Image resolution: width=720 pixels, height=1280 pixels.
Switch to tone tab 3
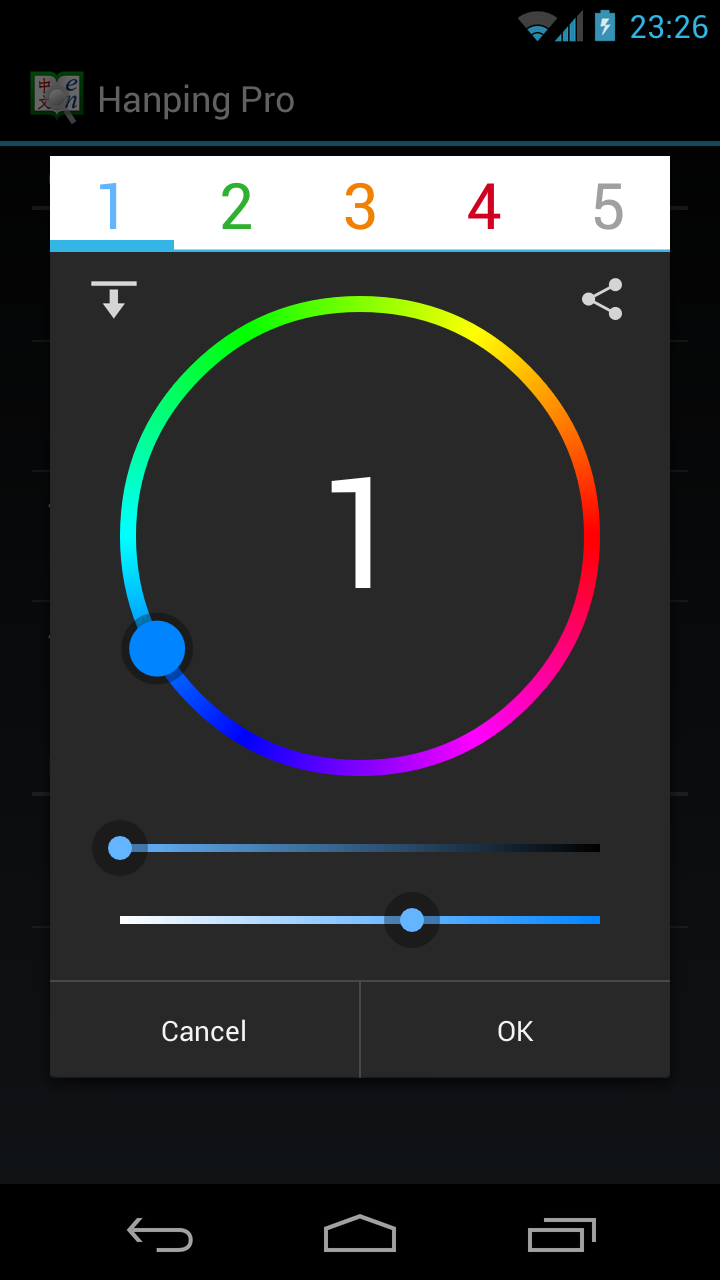click(360, 207)
